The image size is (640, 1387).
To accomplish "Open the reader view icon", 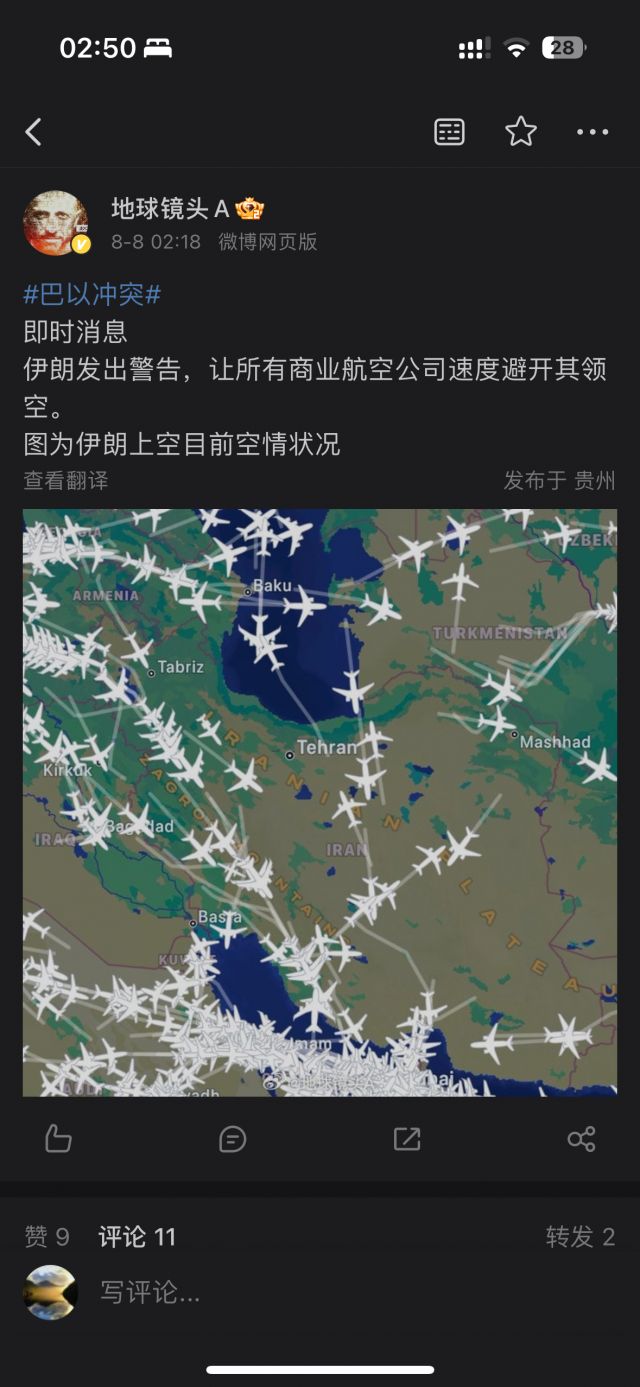I will coord(449,132).
